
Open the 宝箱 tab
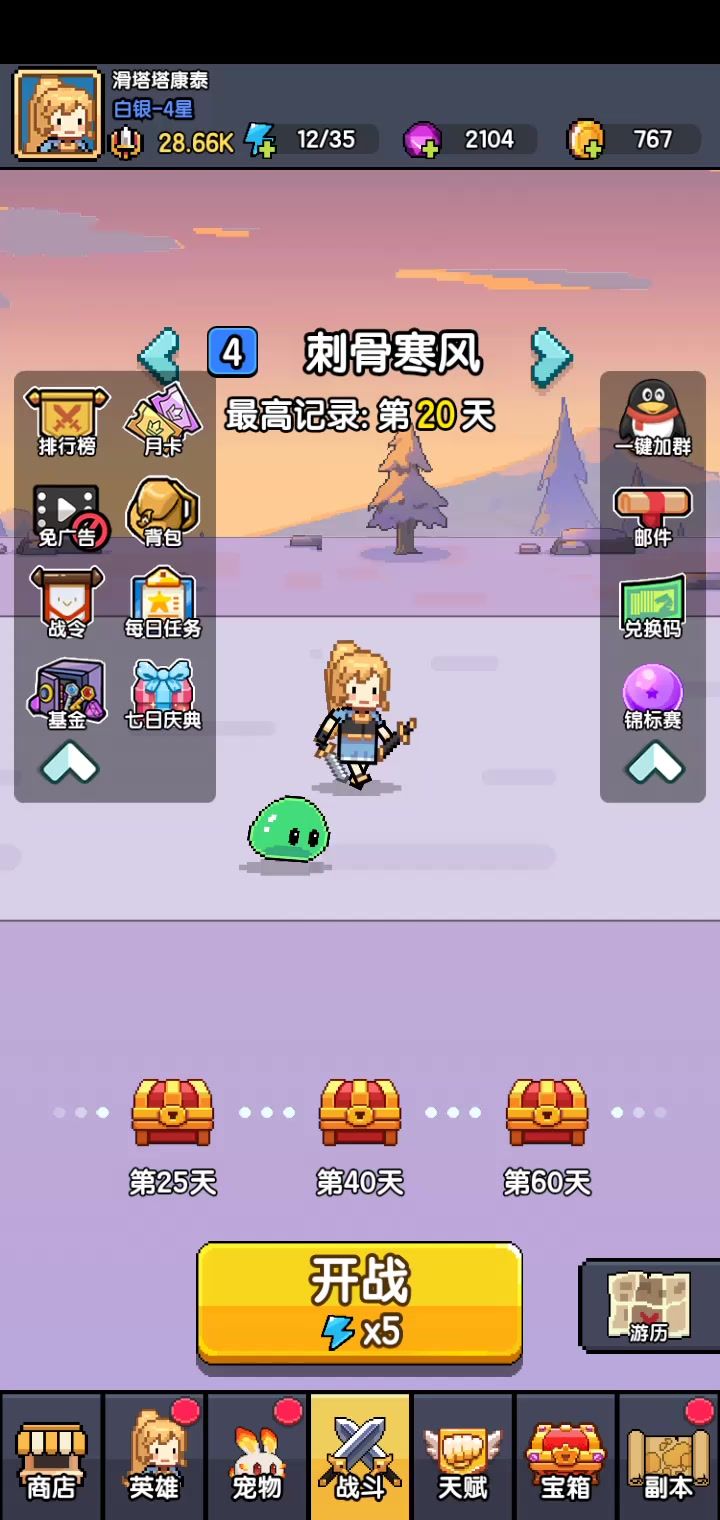click(566, 1458)
